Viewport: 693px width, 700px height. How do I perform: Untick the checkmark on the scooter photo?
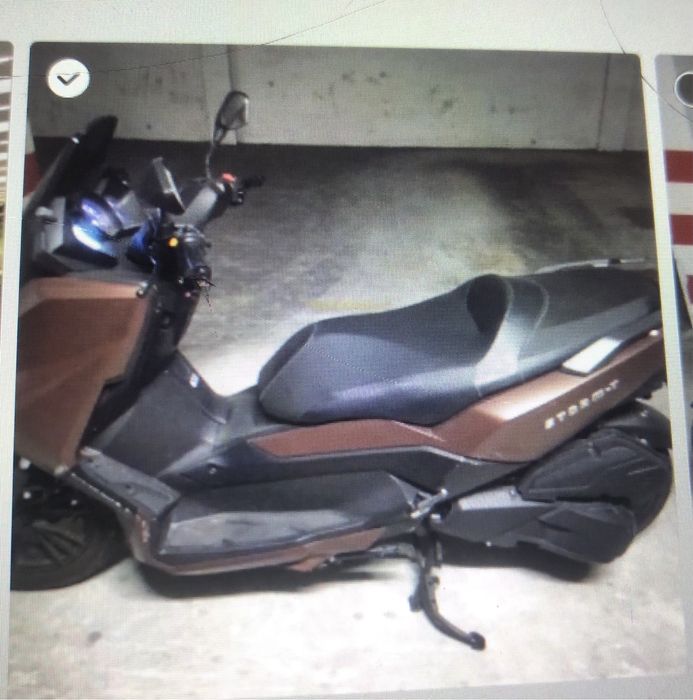[x=68, y=78]
